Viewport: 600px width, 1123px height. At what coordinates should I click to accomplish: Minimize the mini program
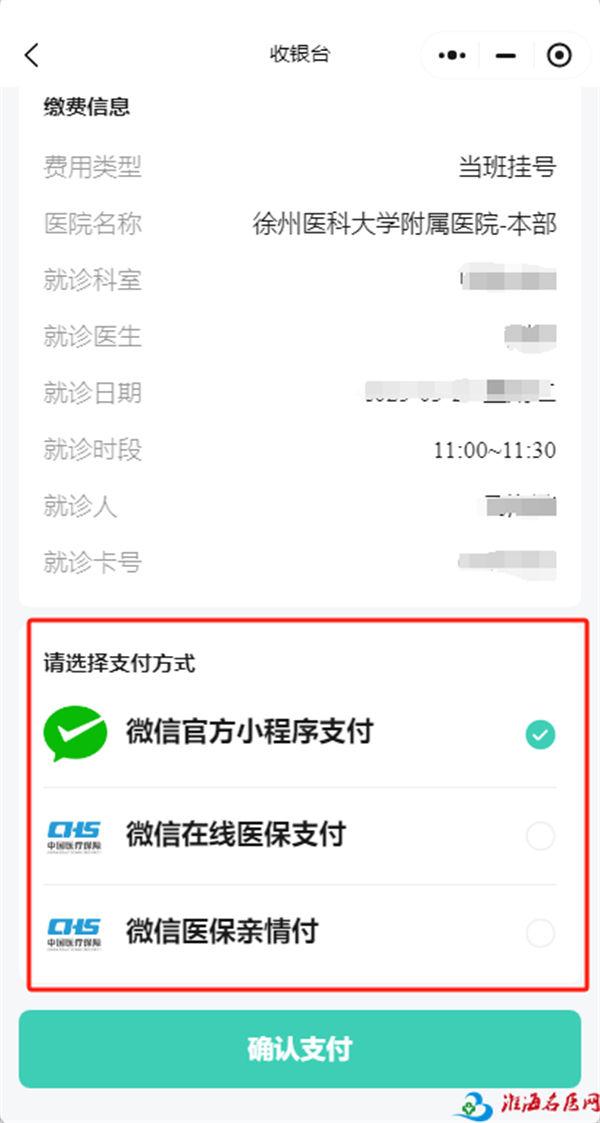[506, 55]
